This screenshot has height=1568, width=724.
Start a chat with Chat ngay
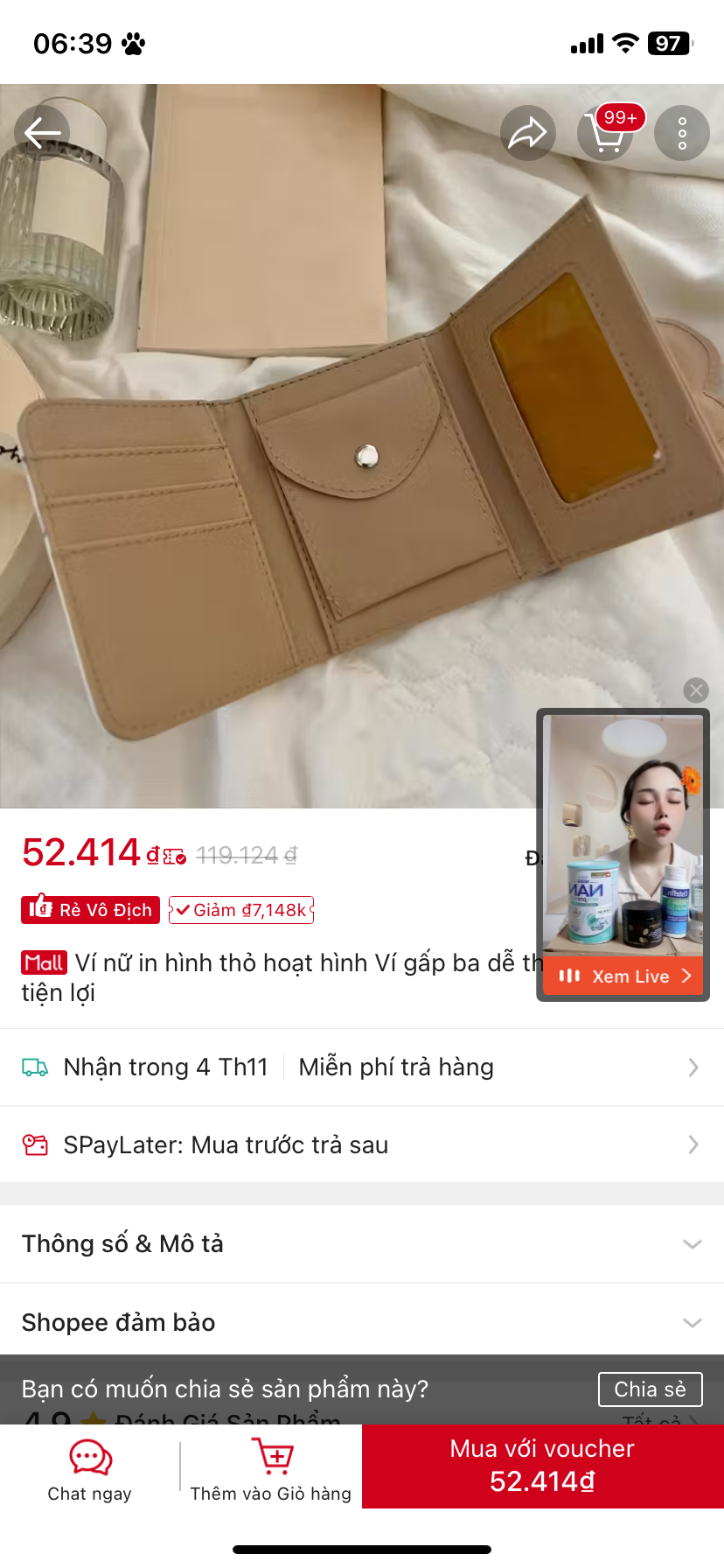pyautogui.click(x=90, y=1470)
